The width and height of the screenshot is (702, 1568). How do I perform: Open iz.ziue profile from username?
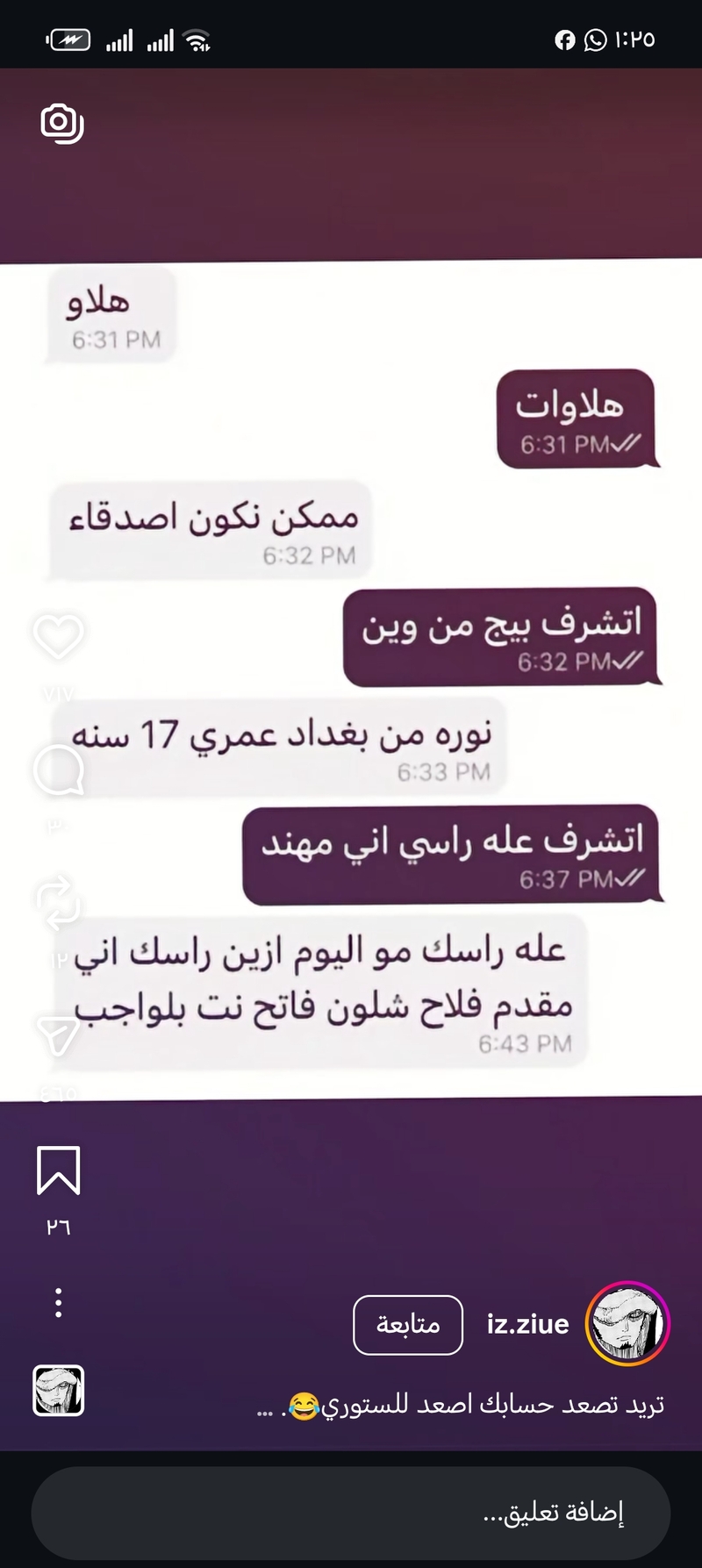[527, 1324]
